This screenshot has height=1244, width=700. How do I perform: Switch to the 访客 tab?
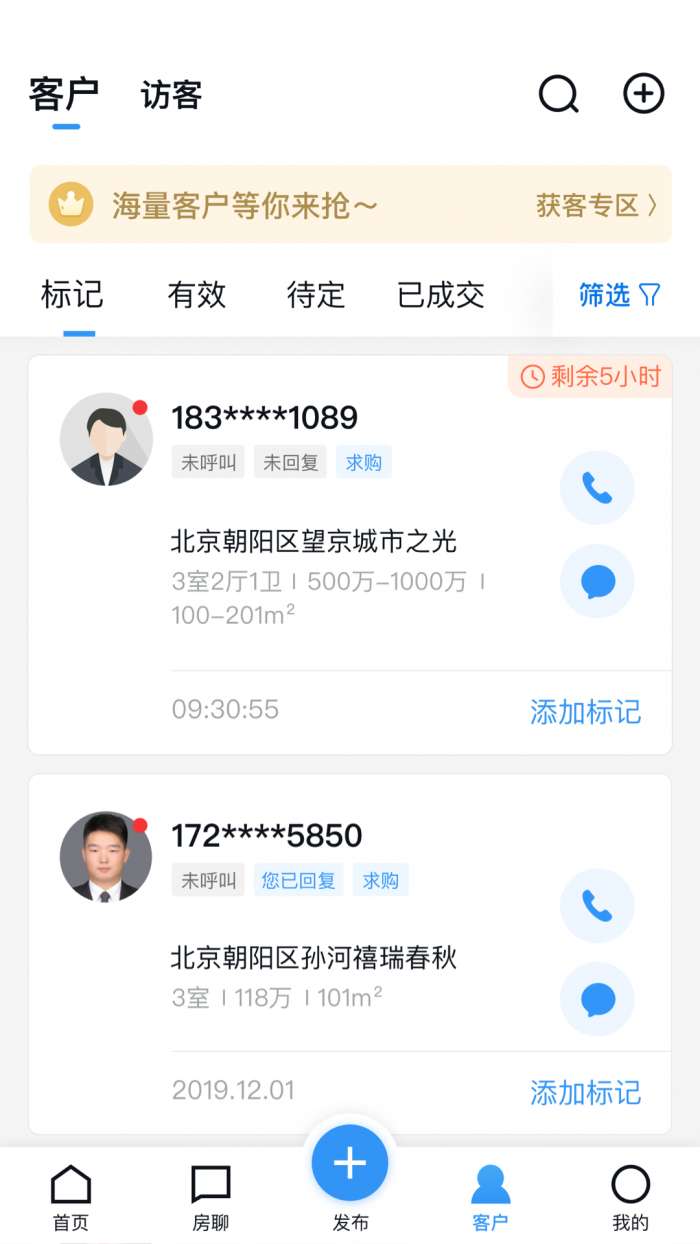171,95
